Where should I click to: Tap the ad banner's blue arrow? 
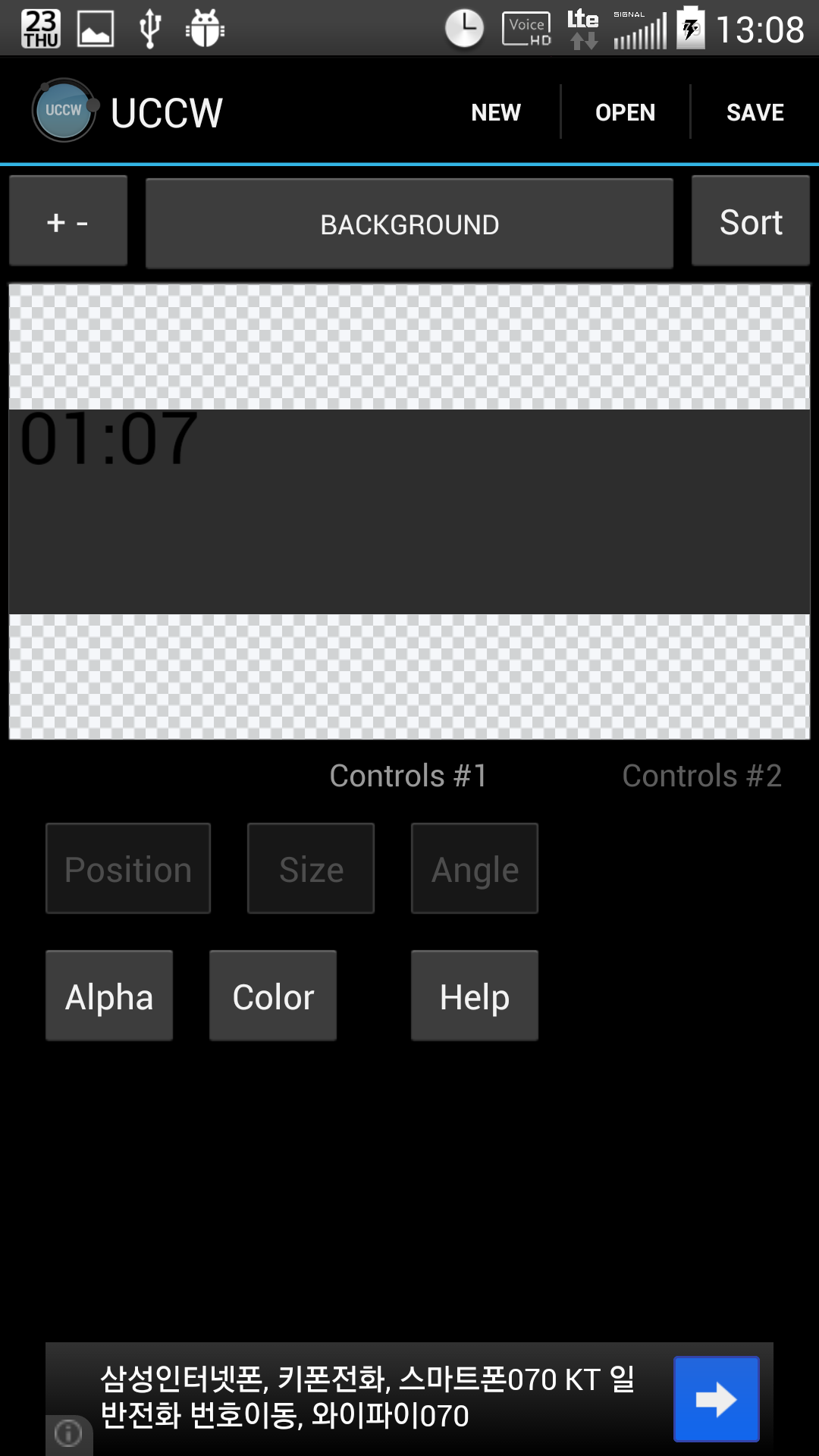[x=716, y=1399]
